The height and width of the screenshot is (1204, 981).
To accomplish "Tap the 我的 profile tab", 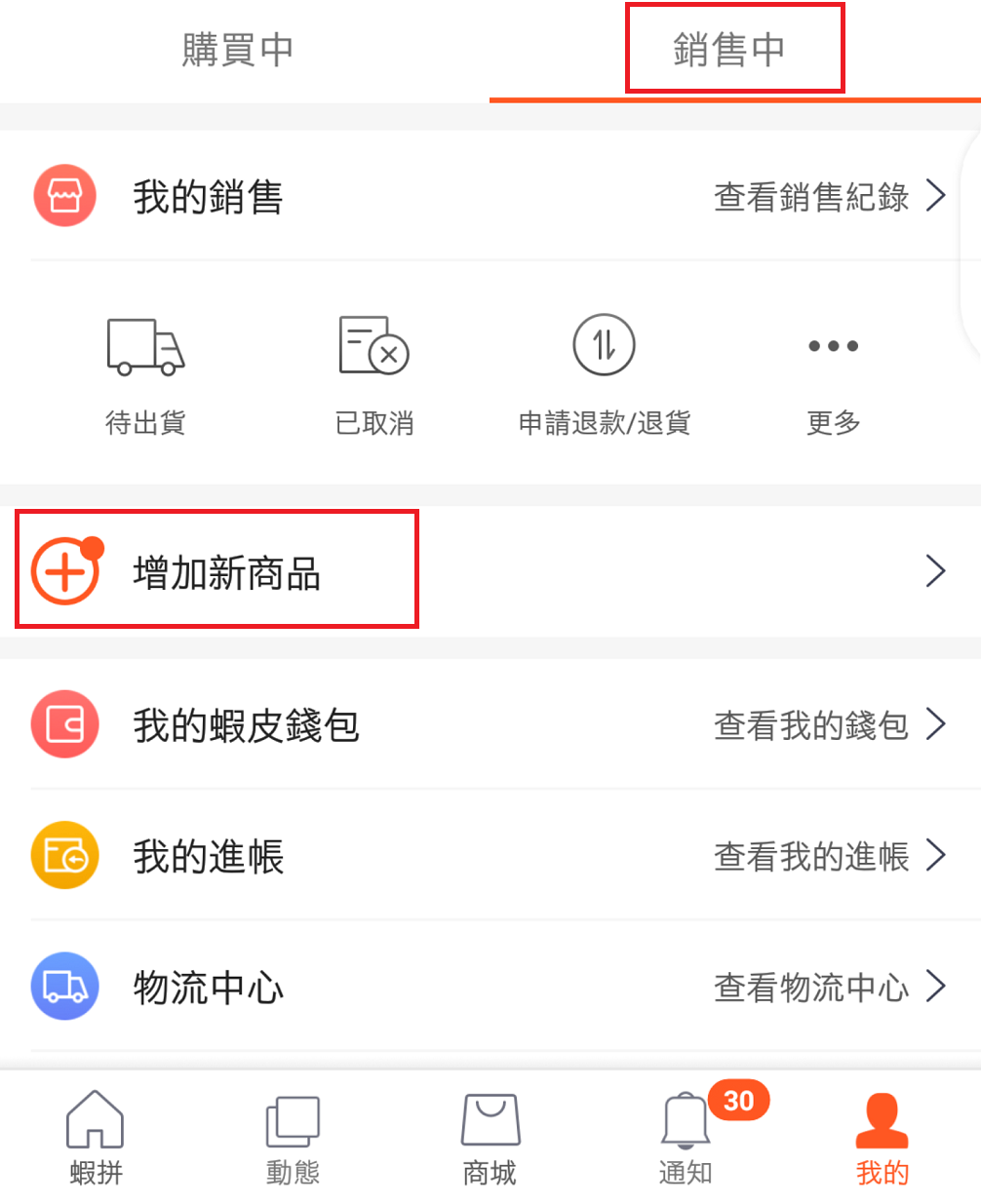I will (883, 1137).
